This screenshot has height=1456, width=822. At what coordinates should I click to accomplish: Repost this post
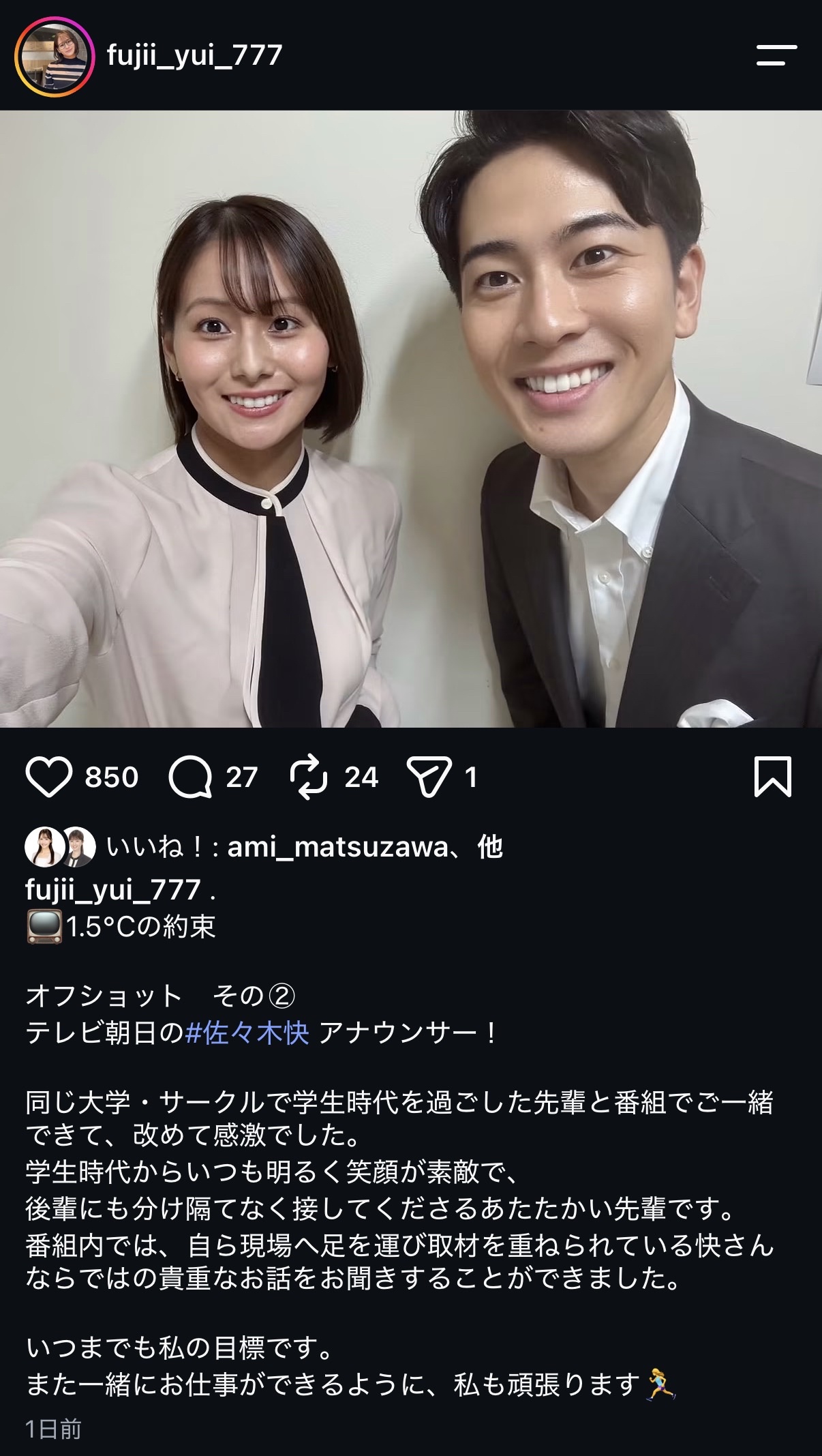point(309,777)
